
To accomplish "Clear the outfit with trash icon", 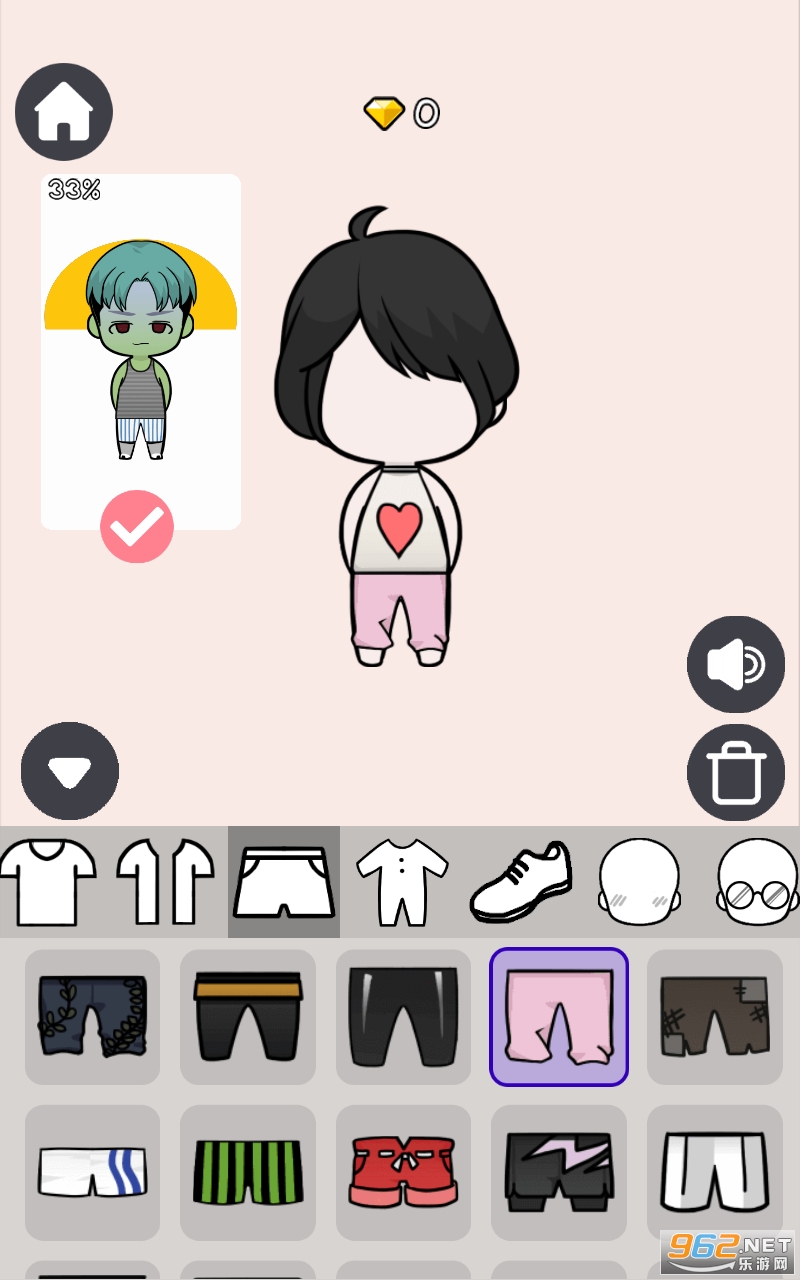I will click(x=736, y=773).
